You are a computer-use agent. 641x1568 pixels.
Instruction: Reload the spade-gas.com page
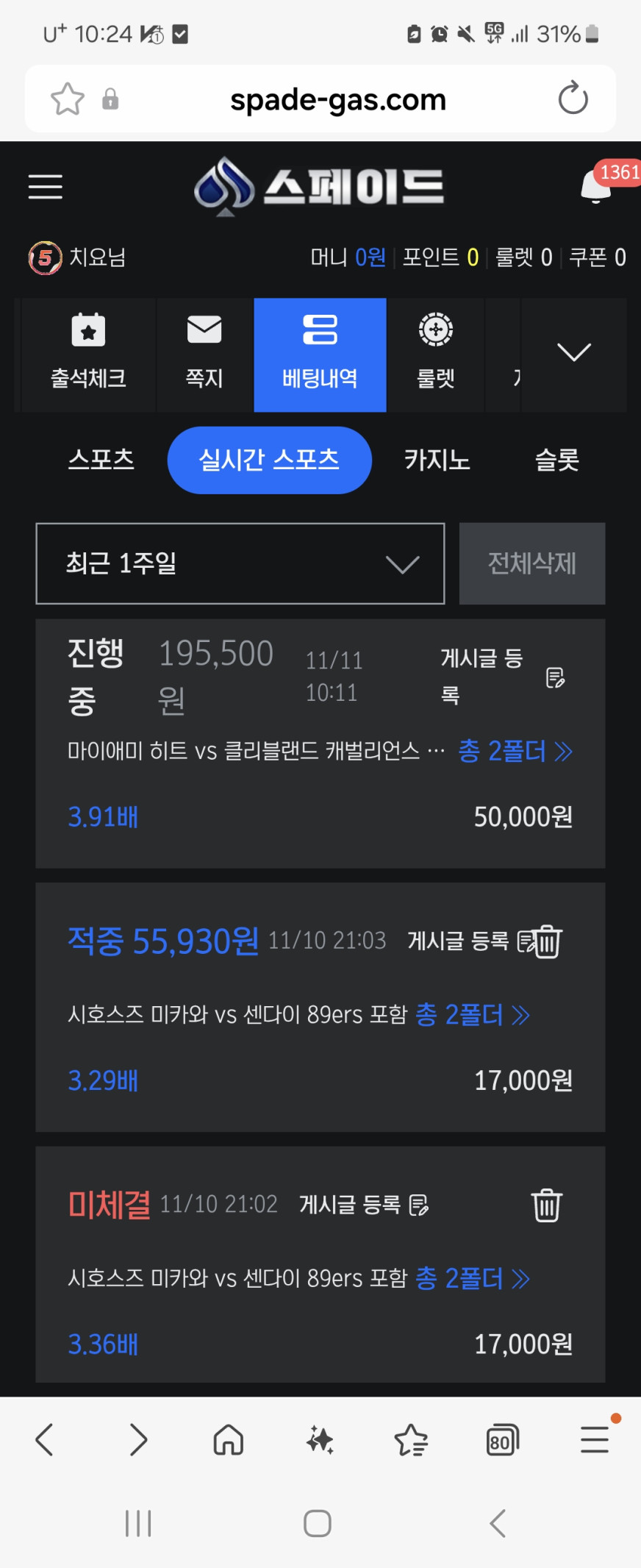point(573,99)
